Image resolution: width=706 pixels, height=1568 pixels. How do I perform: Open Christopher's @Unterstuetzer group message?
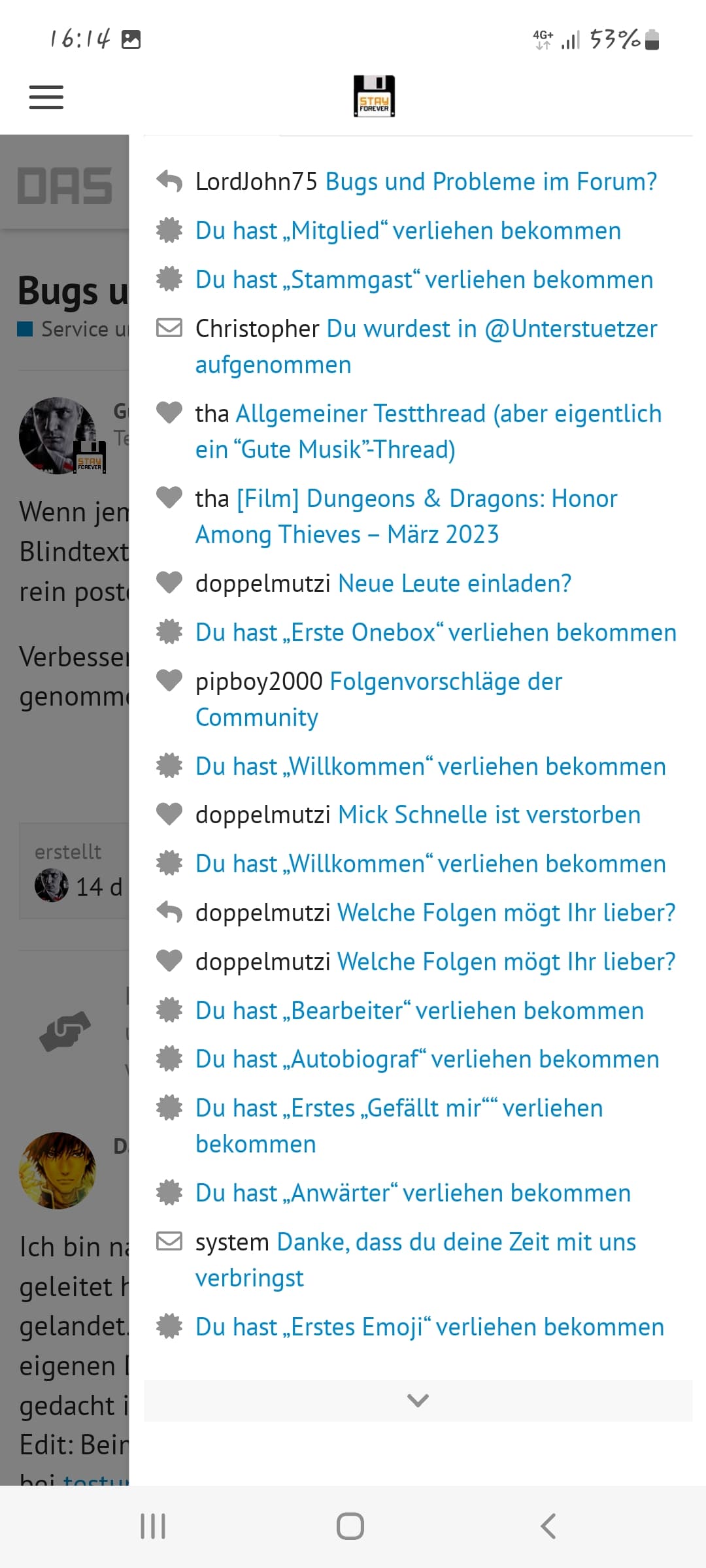pos(418,346)
